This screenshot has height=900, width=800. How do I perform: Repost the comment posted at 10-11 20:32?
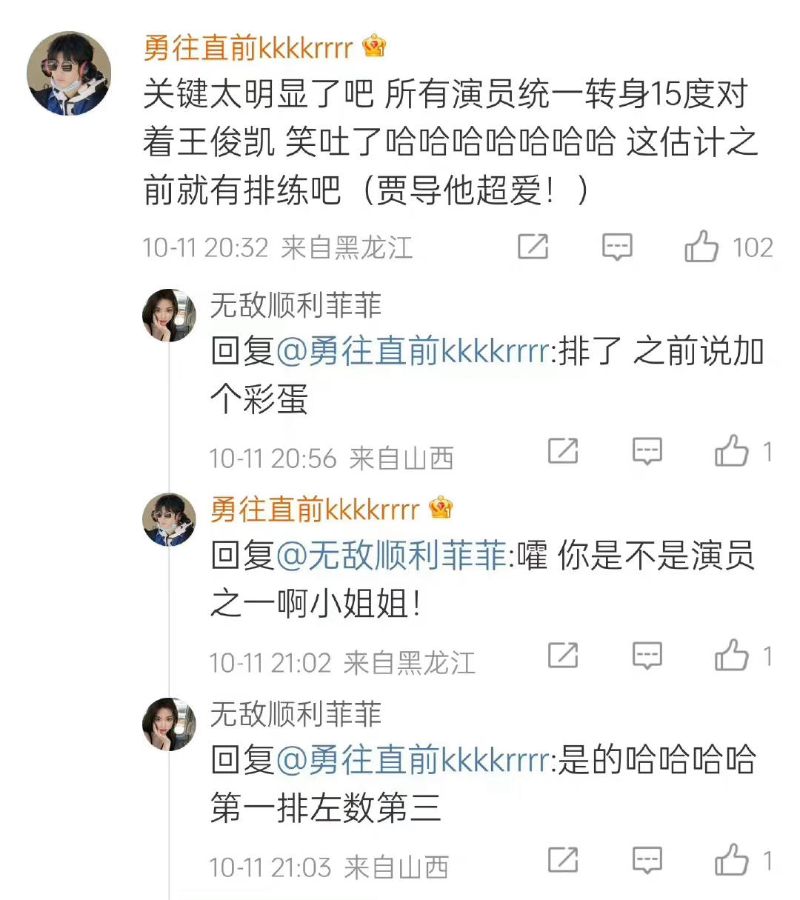(x=534, y=247)
